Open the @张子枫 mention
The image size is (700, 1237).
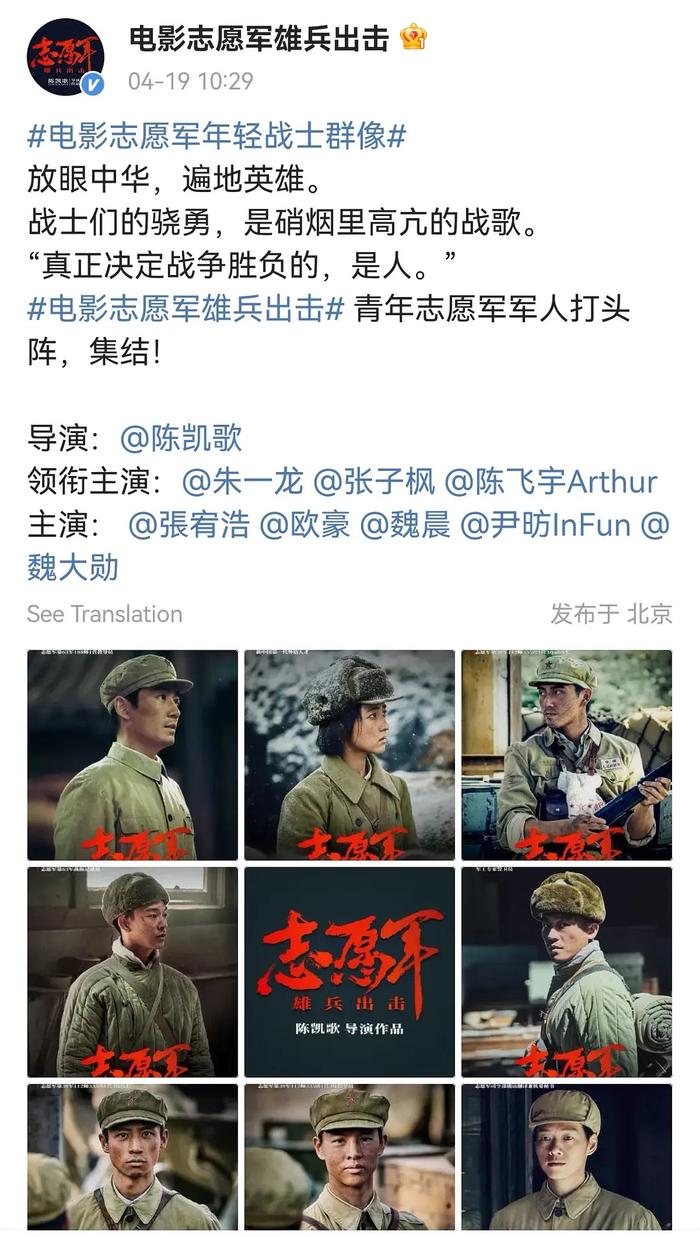374,481
